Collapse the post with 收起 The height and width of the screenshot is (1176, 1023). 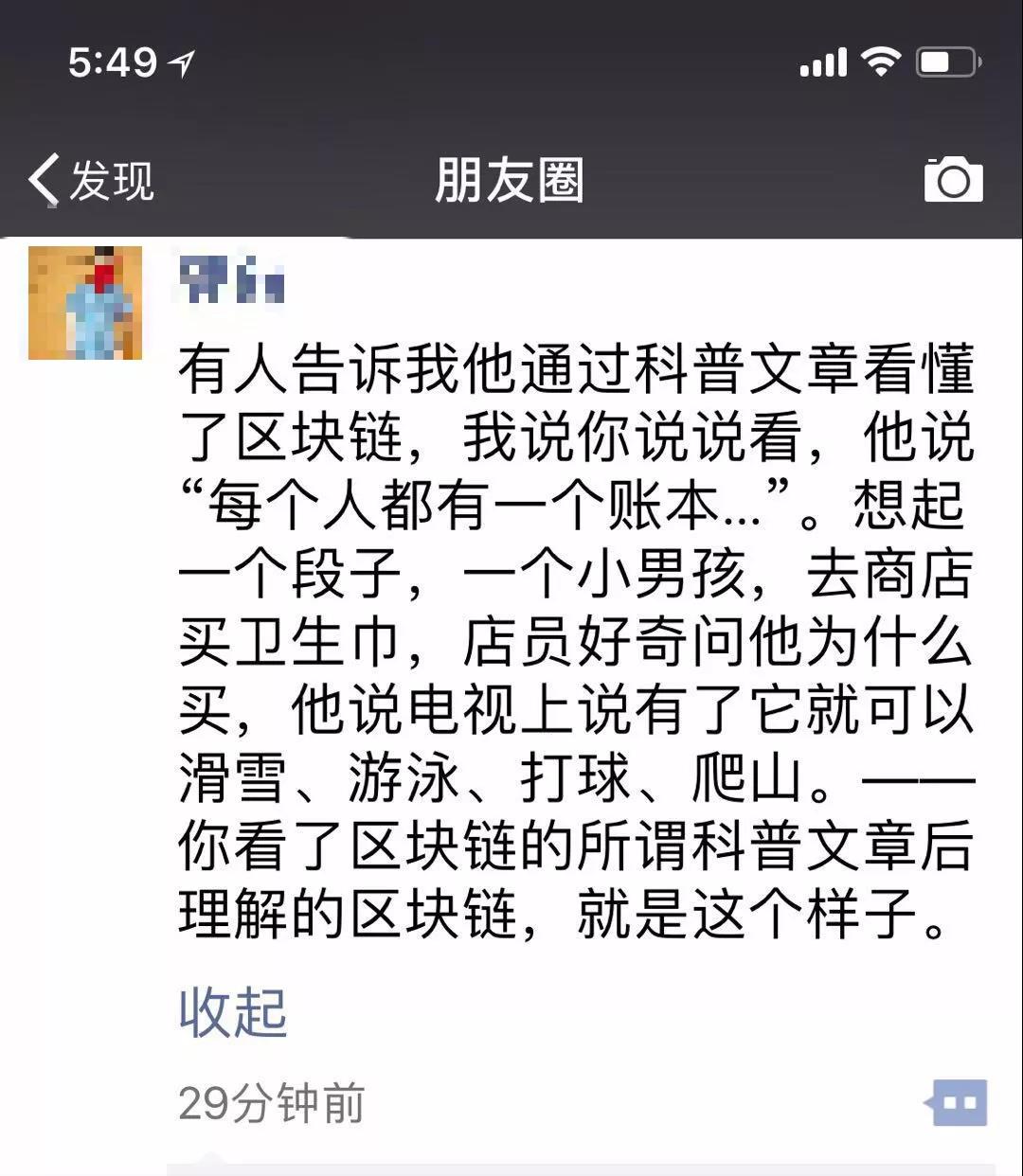coord(232,1012)
